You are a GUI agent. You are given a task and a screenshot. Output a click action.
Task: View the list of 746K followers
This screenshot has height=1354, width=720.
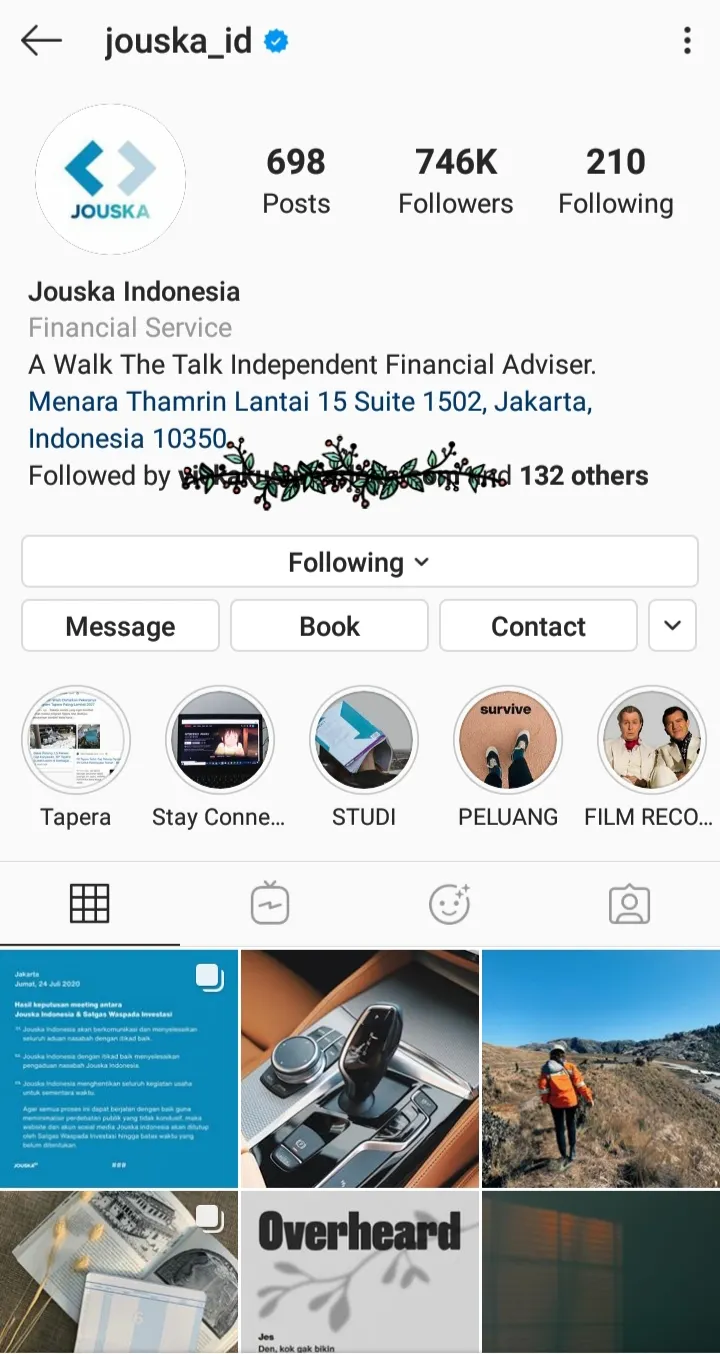coord(455,180)
